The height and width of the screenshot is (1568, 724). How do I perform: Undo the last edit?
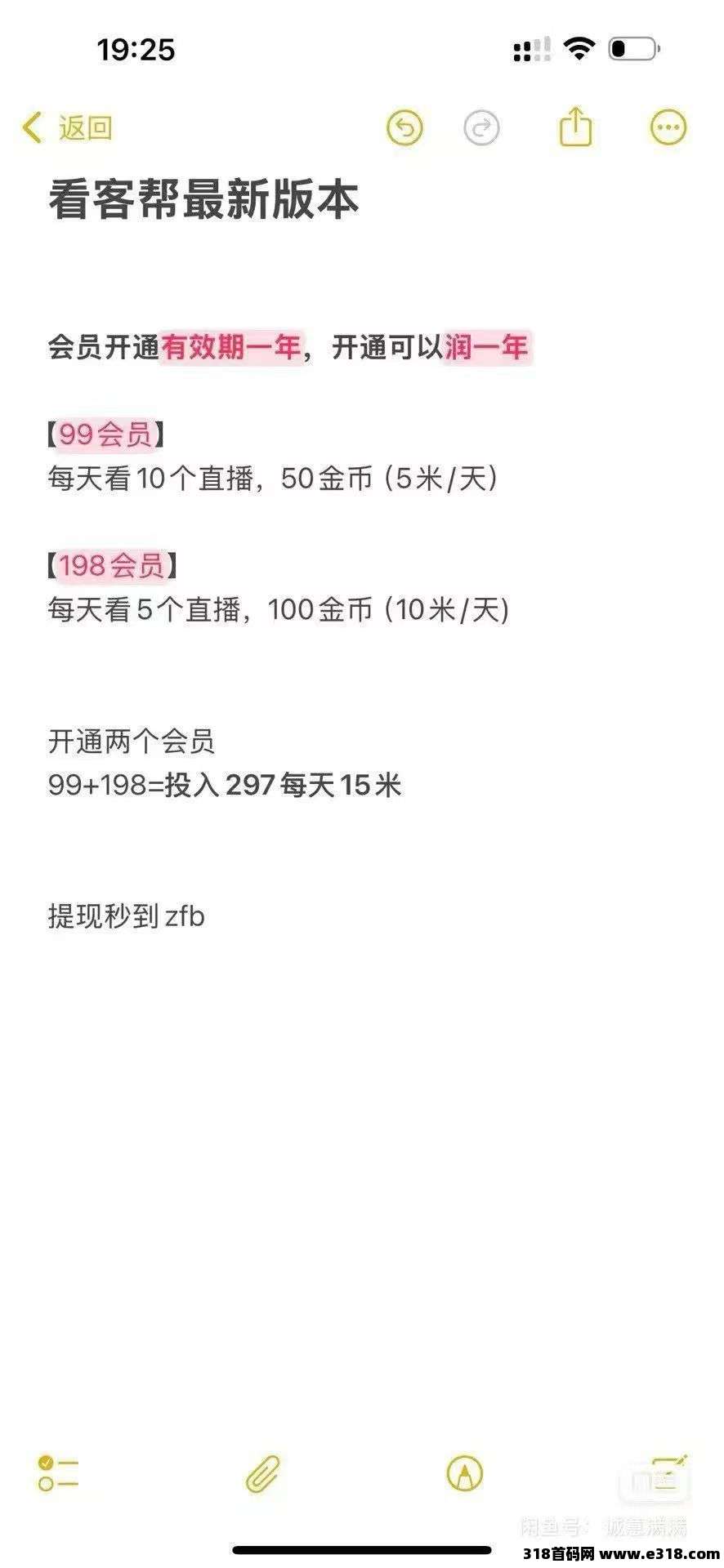404,128
